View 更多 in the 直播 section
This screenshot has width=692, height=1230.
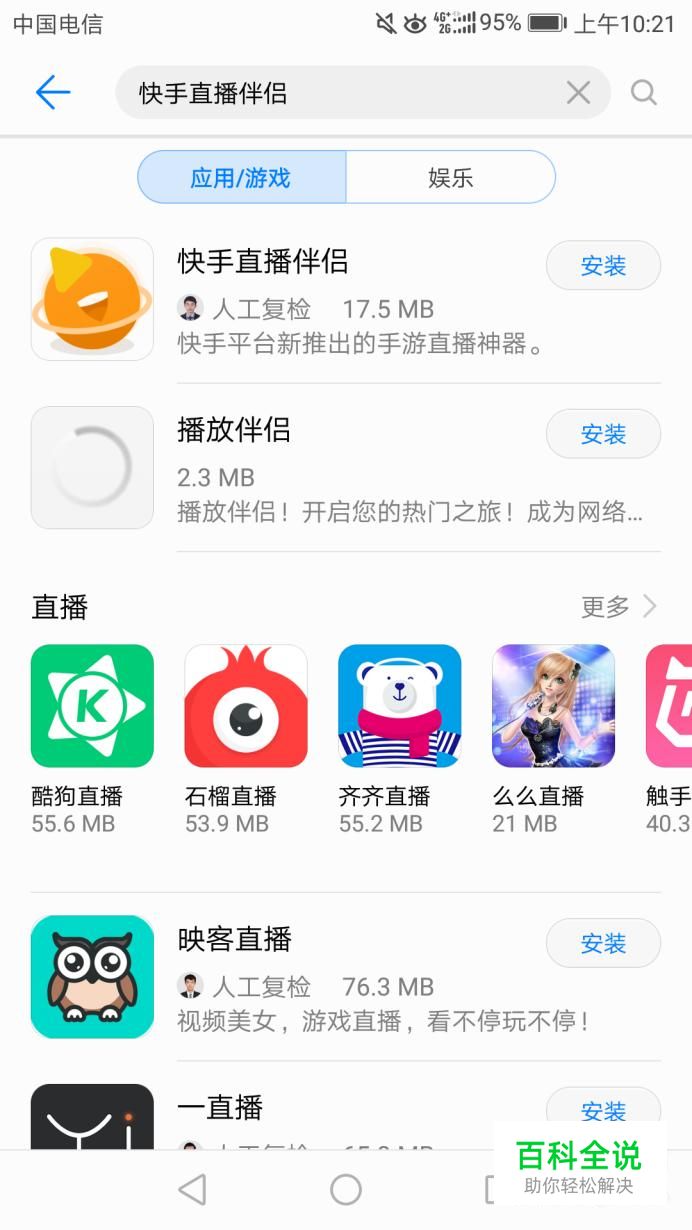tap(618, 606)
